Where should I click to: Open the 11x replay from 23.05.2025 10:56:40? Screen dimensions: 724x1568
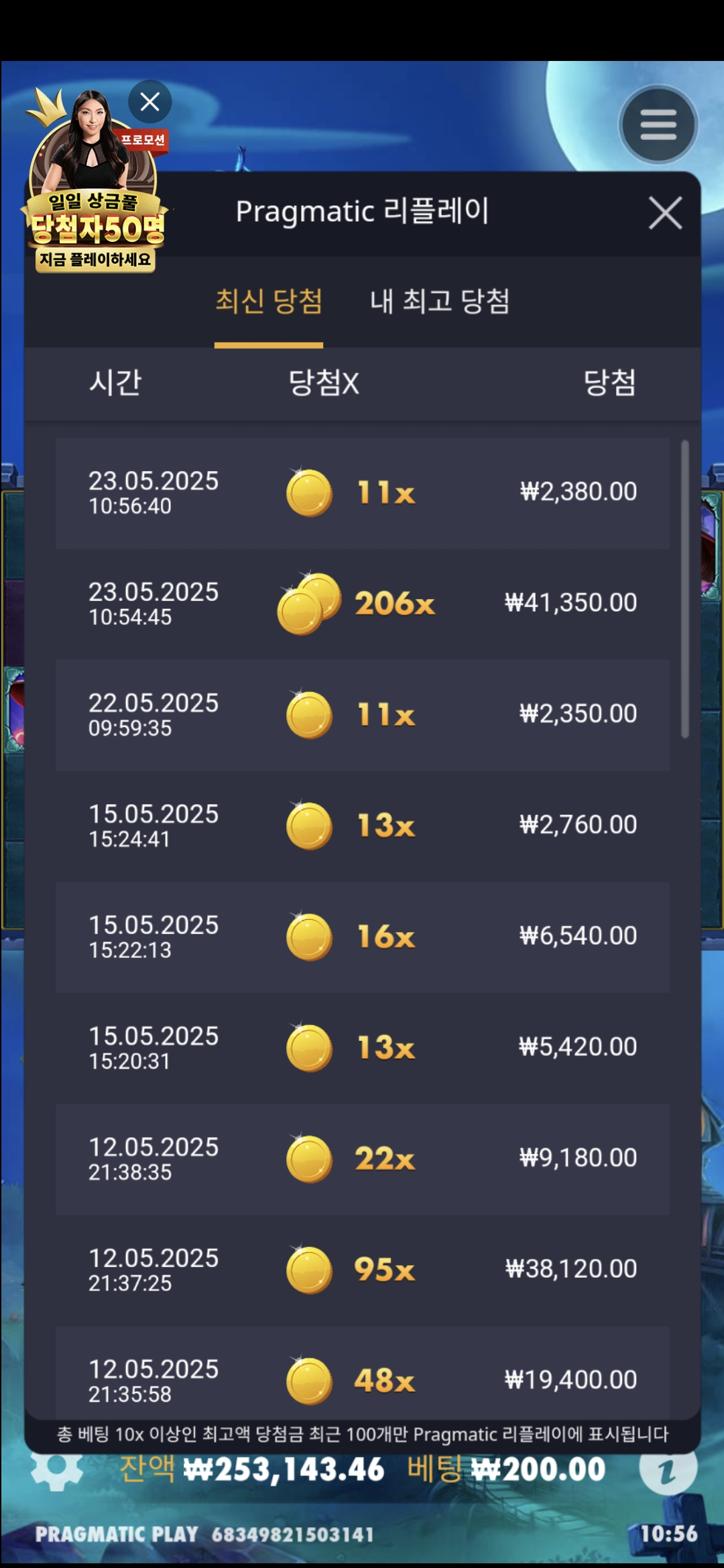click(x=362, y=493)
